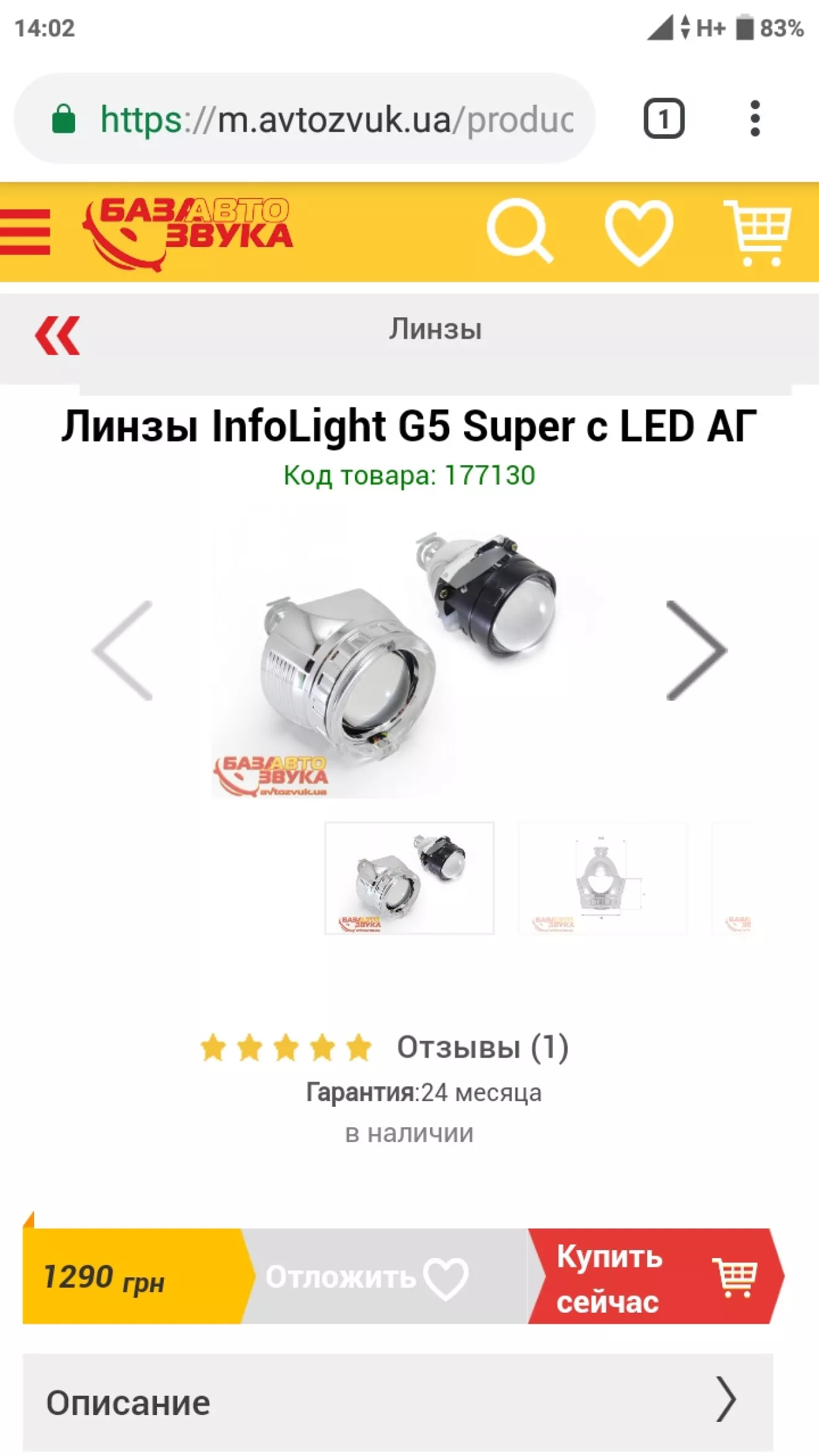Open the hamburger menu
This screenshot has height=1456, width=819.
26,231
